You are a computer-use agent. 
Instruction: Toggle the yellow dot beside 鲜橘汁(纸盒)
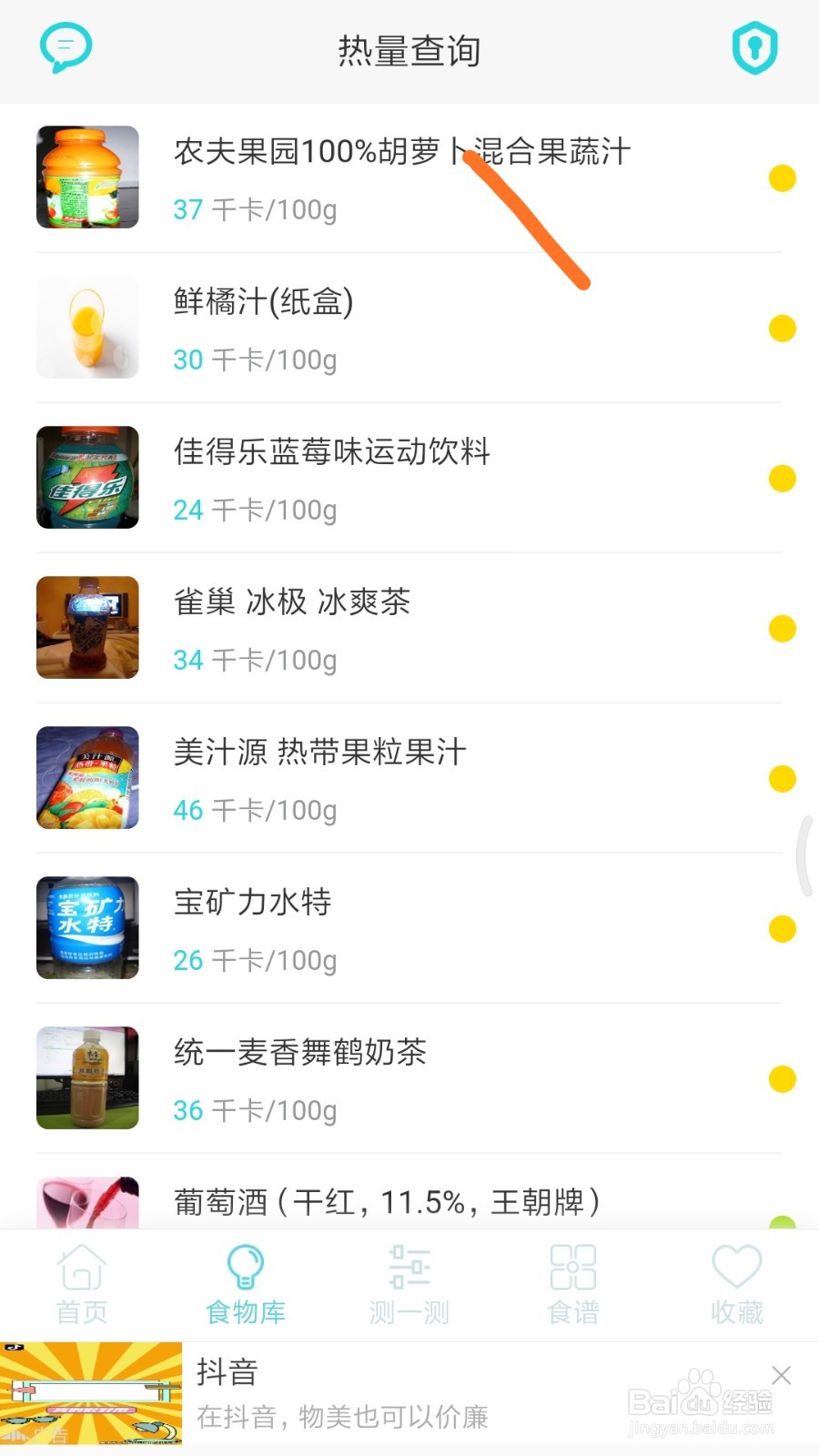[x=782, y=328]
